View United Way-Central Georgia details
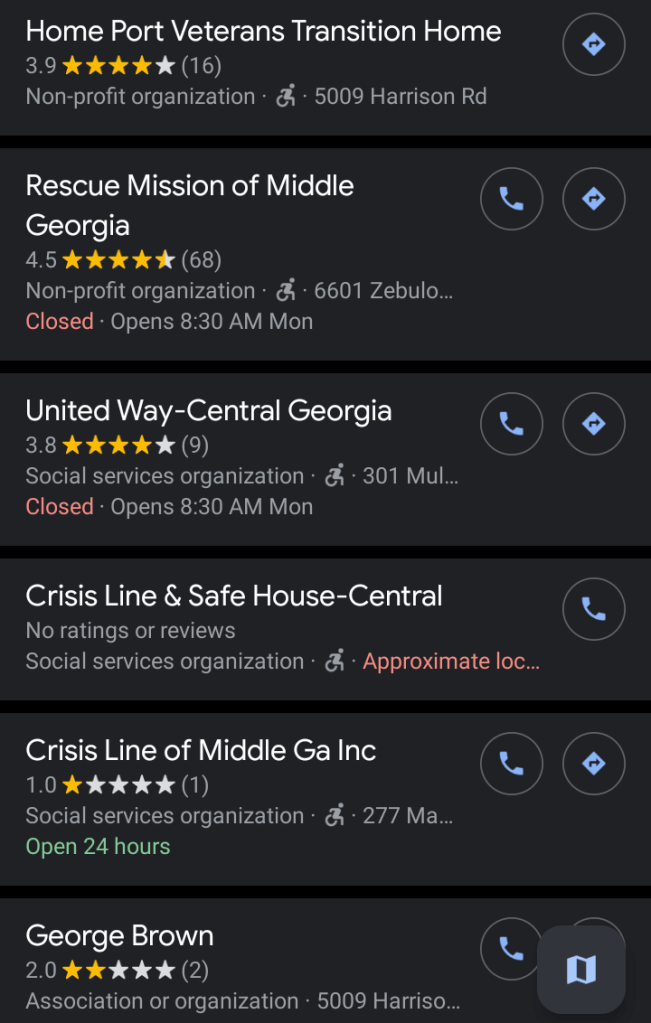Image resolution: width=651 pixels, height=1023 pixels. 208,411
